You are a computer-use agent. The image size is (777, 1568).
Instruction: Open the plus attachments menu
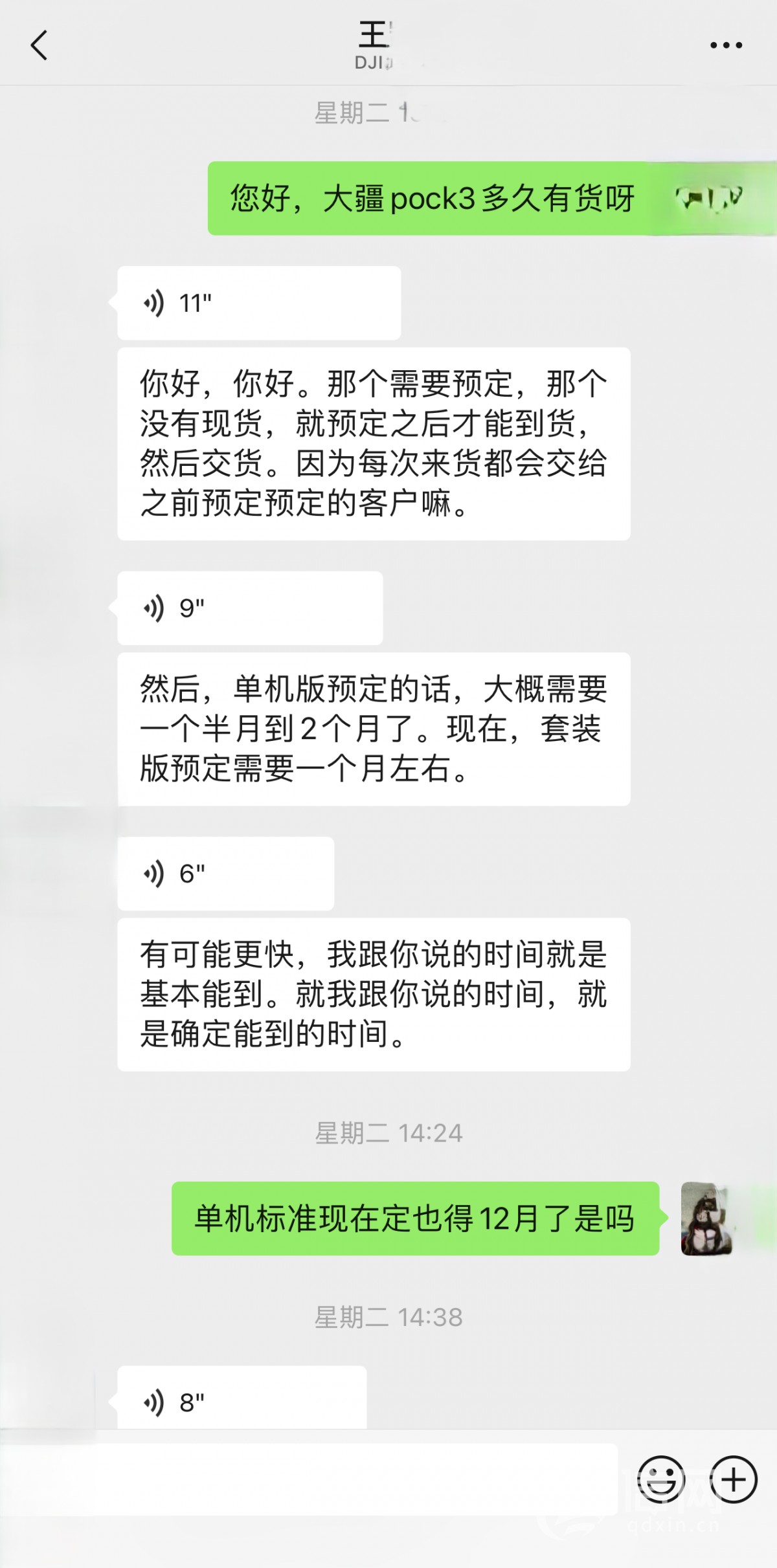734,1479
